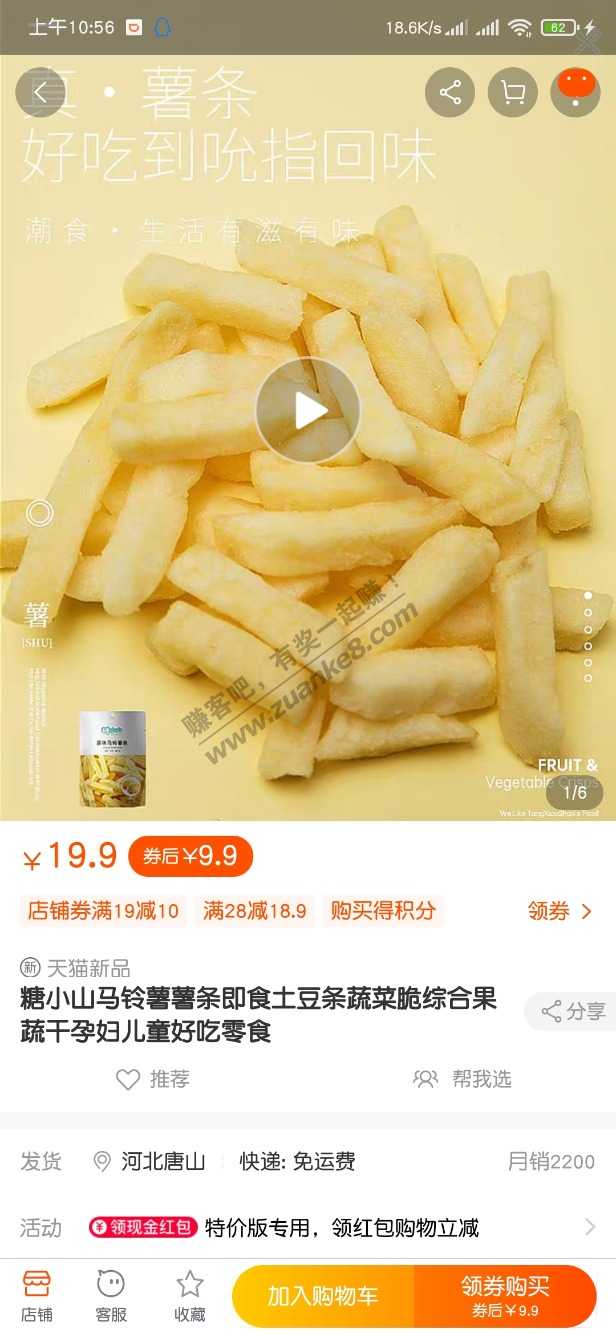Open 帮我选 to ask friends
The image size is (616, 1334).
tap(462, 1079)
